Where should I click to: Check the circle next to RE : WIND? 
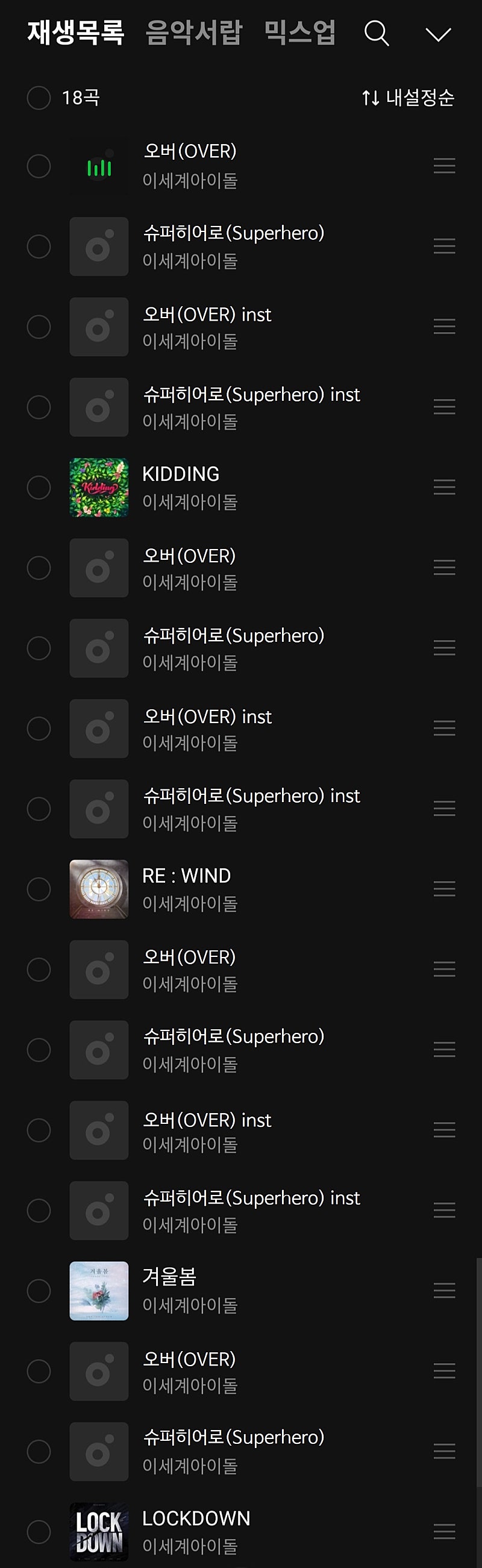pyautogui.click(x=39, y=889)
